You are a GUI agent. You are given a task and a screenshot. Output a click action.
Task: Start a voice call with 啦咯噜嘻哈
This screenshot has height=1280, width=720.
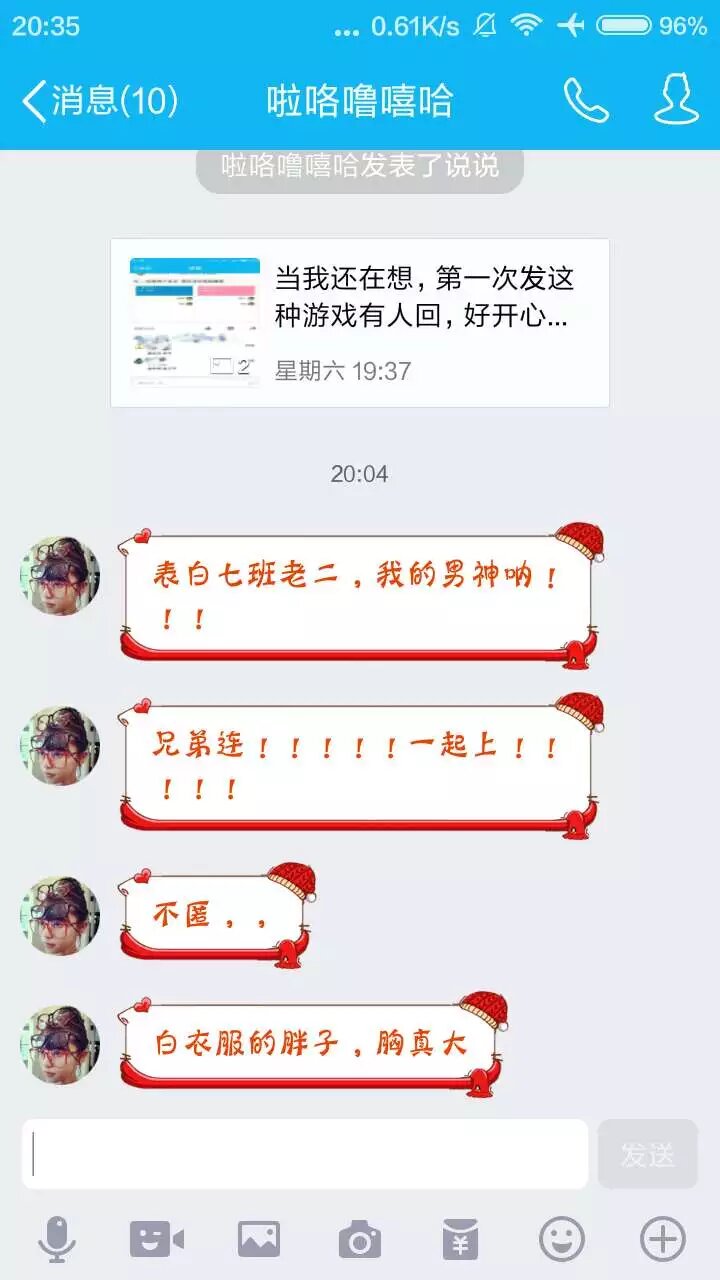[x=586, y=101]
